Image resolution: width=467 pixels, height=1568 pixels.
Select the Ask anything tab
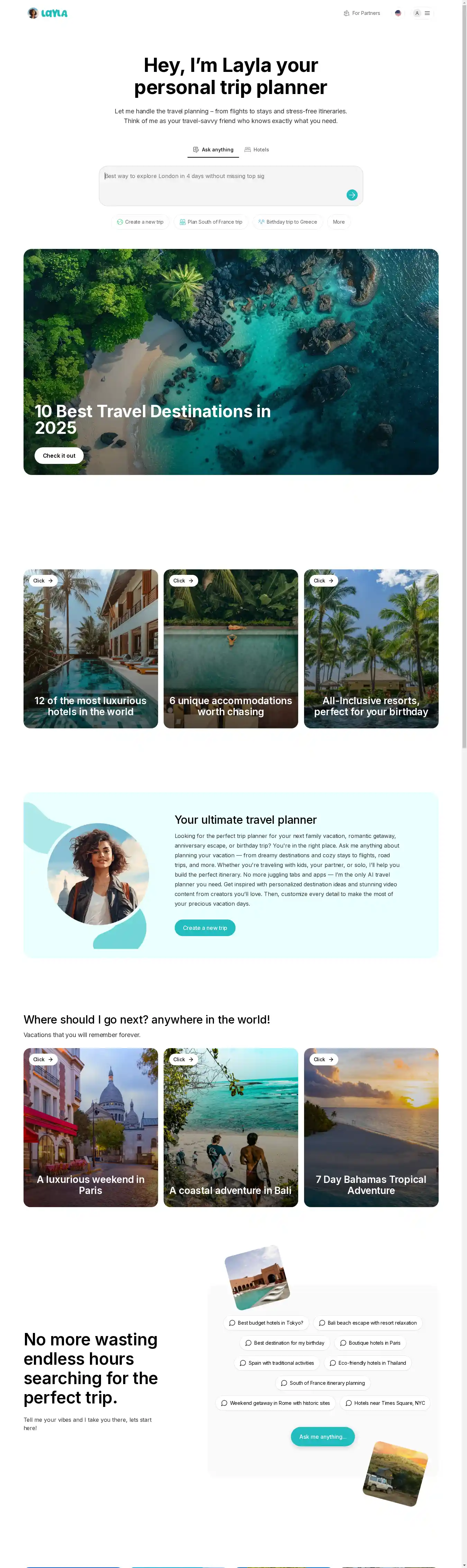(213, 149)
